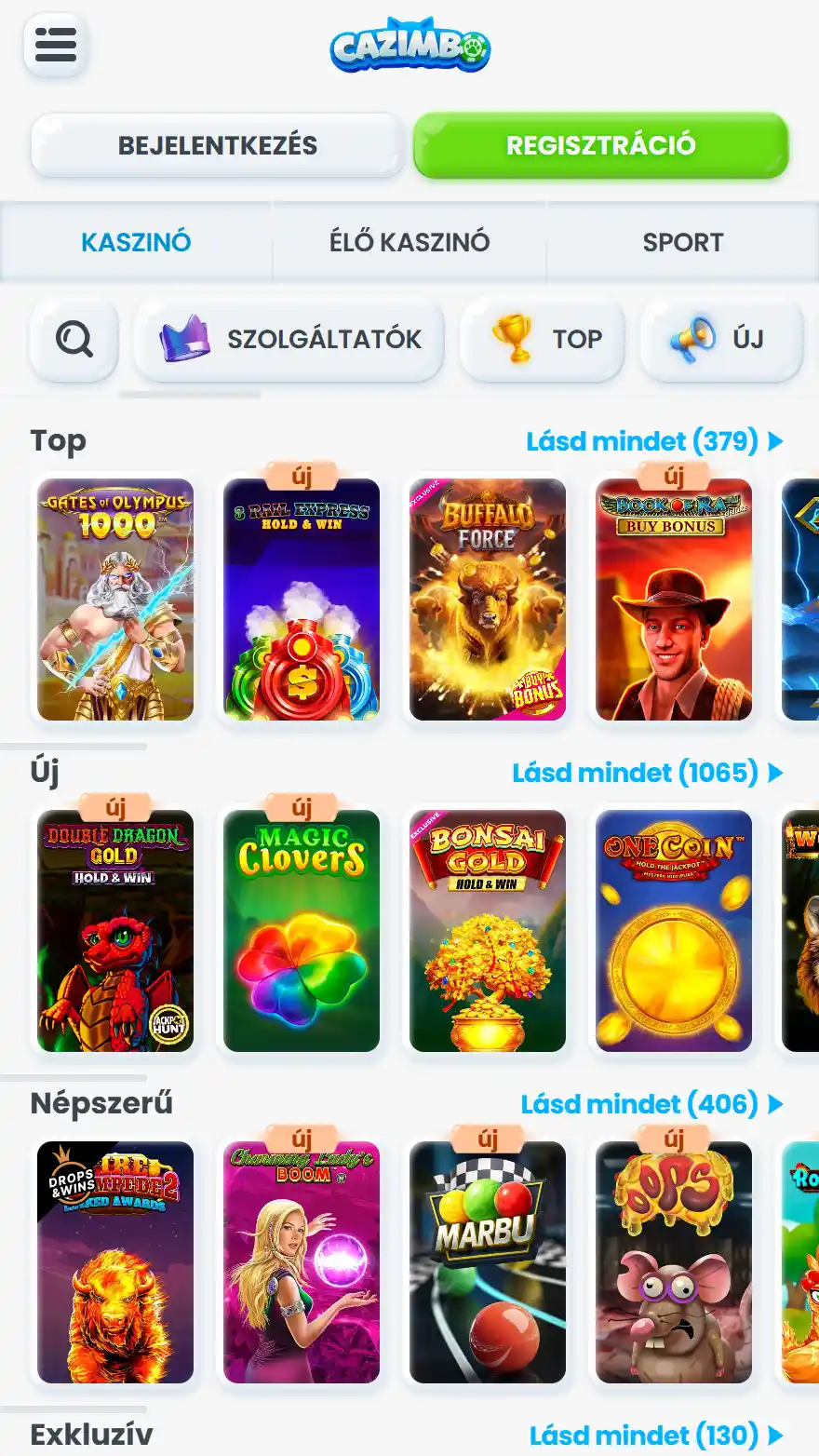Open Gates of Olympus 1000 game
The height and width of the screenshot is (1456, 819).
point(115,600)
